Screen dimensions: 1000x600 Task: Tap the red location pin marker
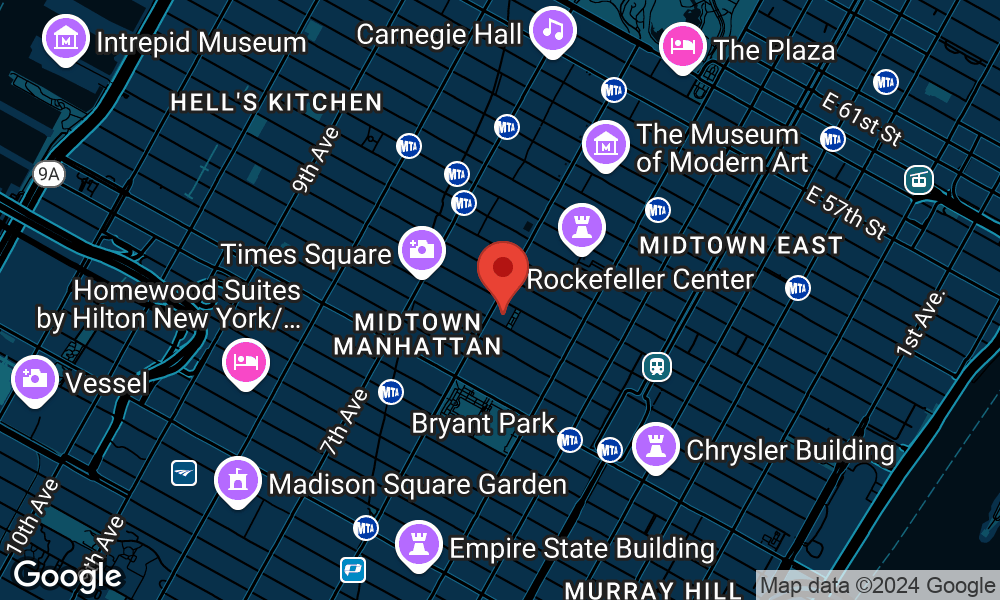pyautogui.click(x=502, y=270)
